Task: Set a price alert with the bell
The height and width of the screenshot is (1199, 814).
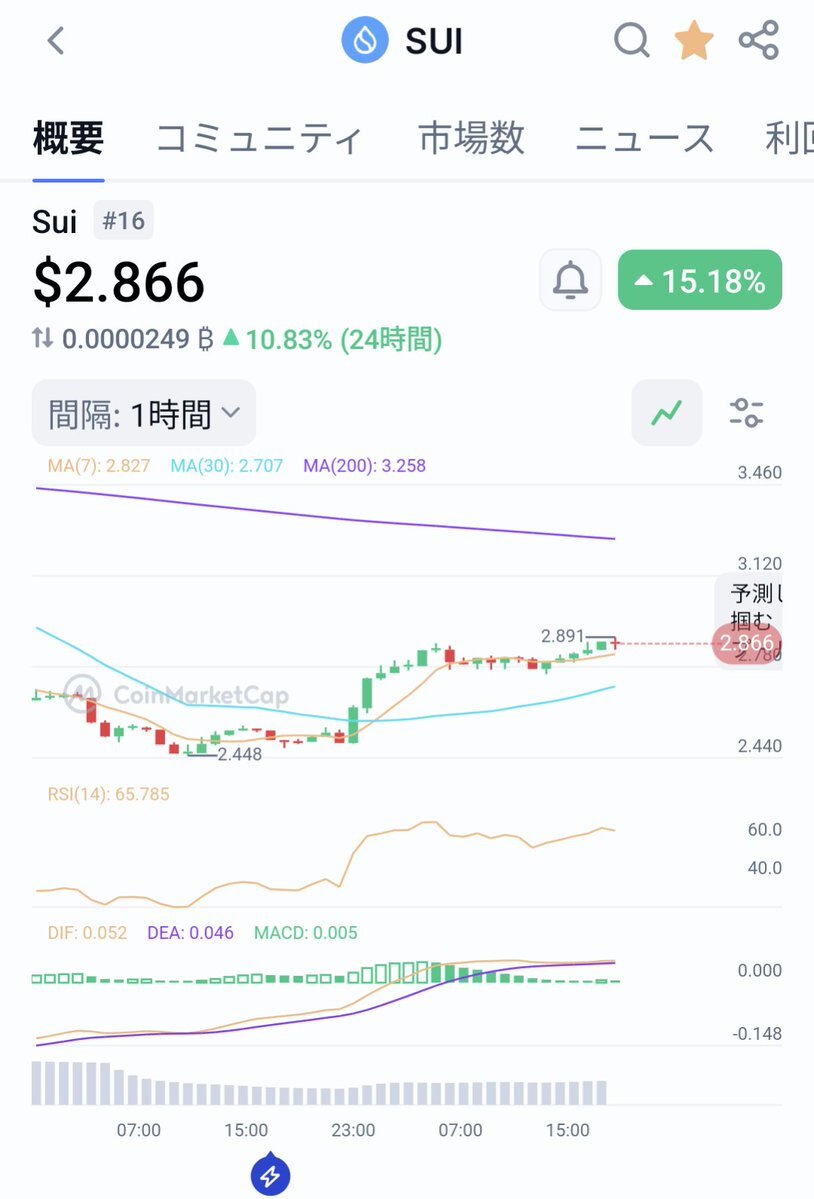Action: pyautogui.click(x=570, y=280)
